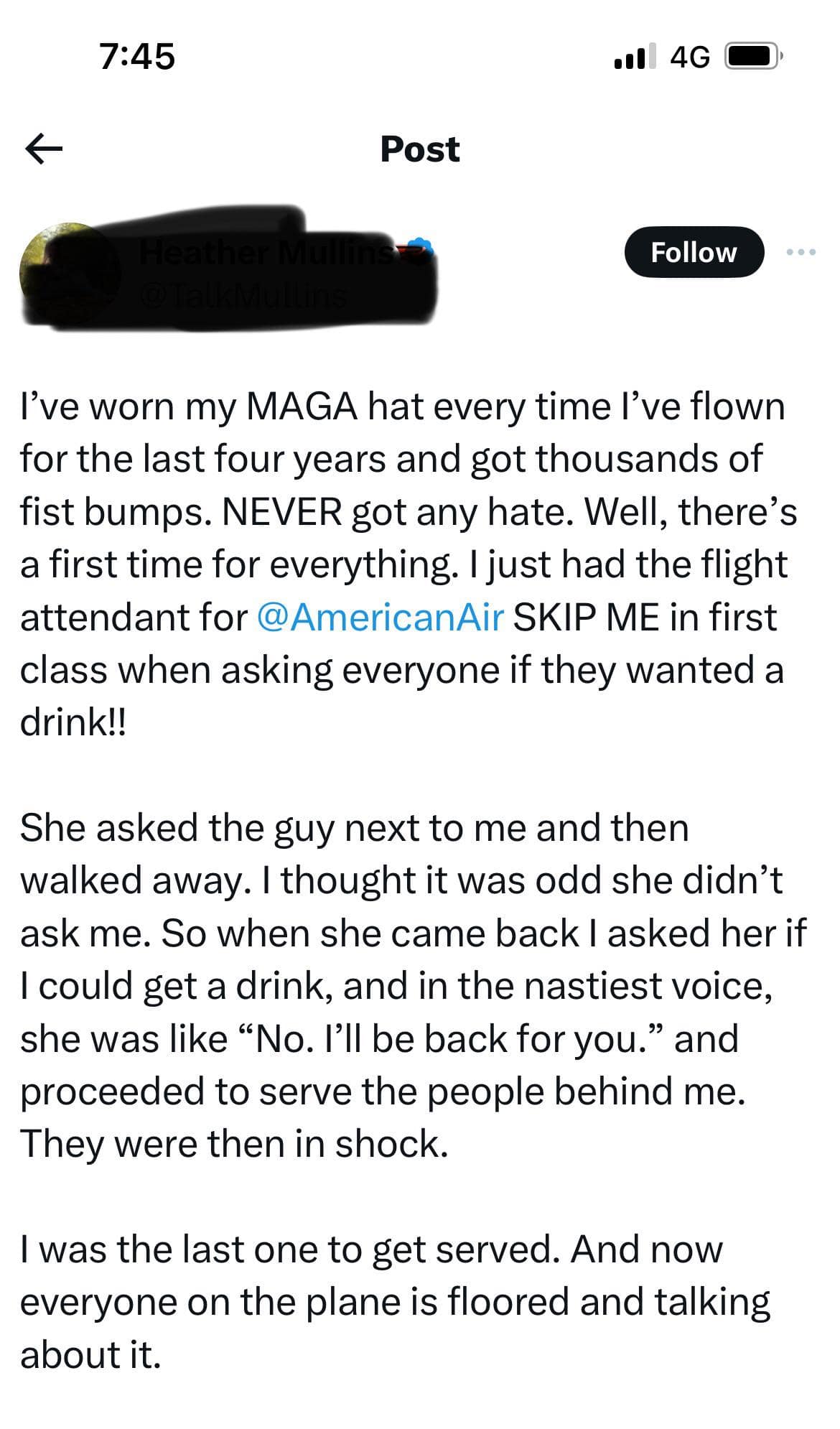Open the three-dot more options menu
840x1429 pixels.
point(801,252)
